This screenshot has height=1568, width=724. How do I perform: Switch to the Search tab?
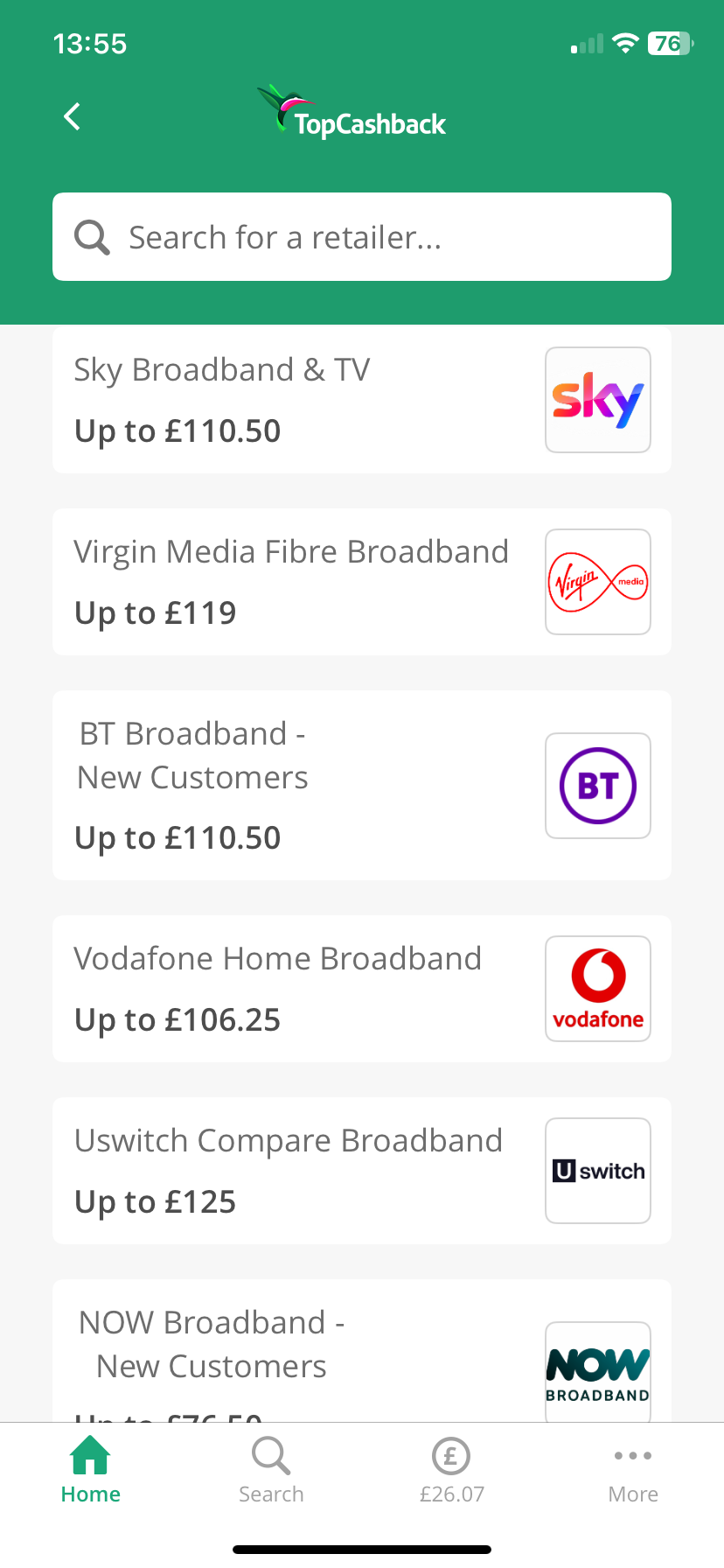click(x=271, y=1471)
